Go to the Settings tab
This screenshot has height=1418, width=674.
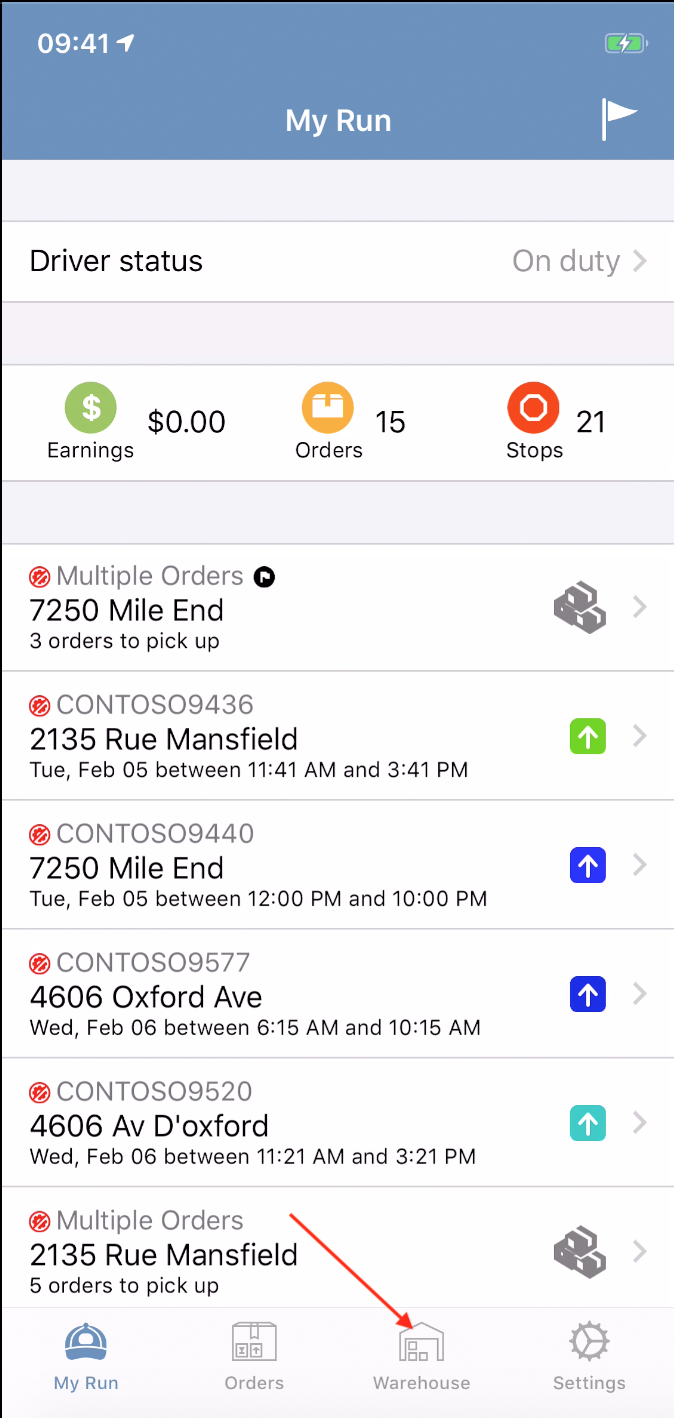pyautogui.click(x=589, y=1357)
